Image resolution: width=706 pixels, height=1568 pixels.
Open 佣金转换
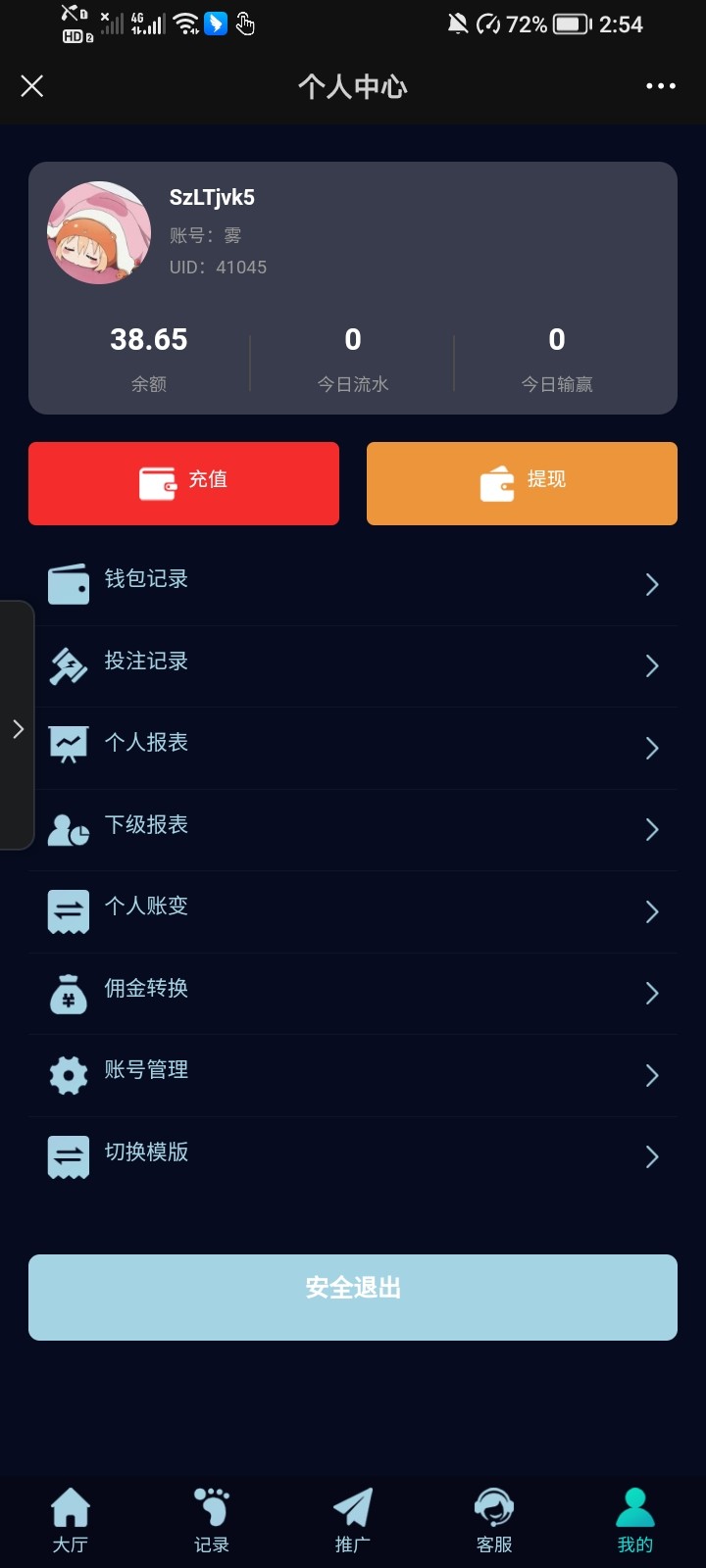coord(353,993)
